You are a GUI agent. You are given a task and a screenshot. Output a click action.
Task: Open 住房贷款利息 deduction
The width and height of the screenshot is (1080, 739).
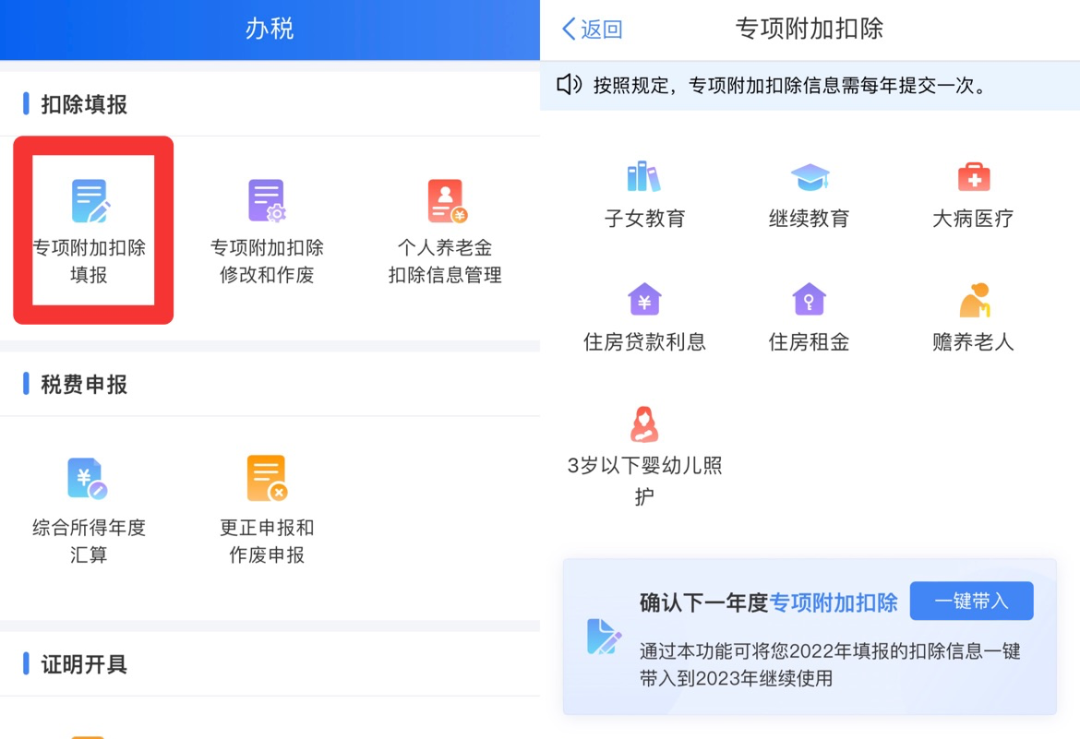pyautogui.click(x=644, y=318)
